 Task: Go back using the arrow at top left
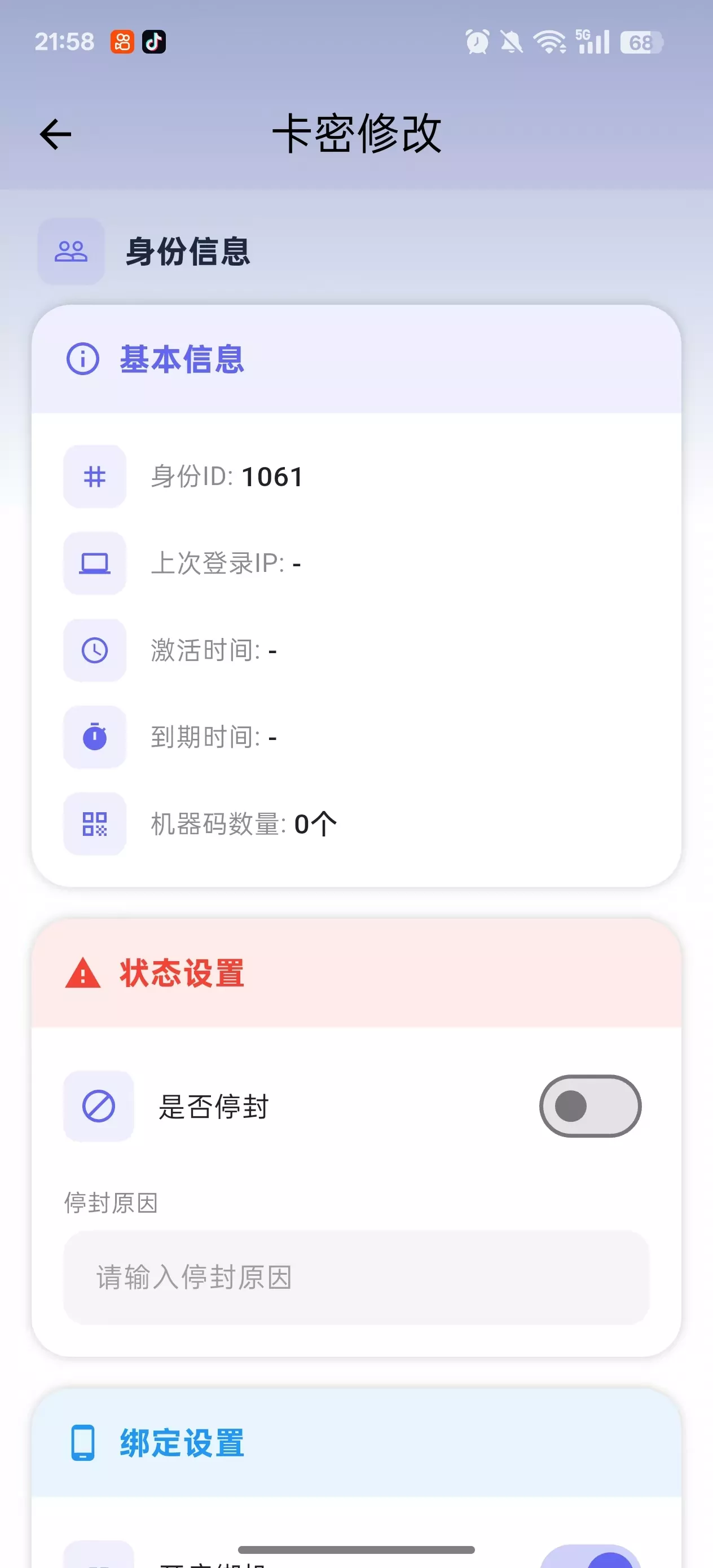[x=55, y=134]
